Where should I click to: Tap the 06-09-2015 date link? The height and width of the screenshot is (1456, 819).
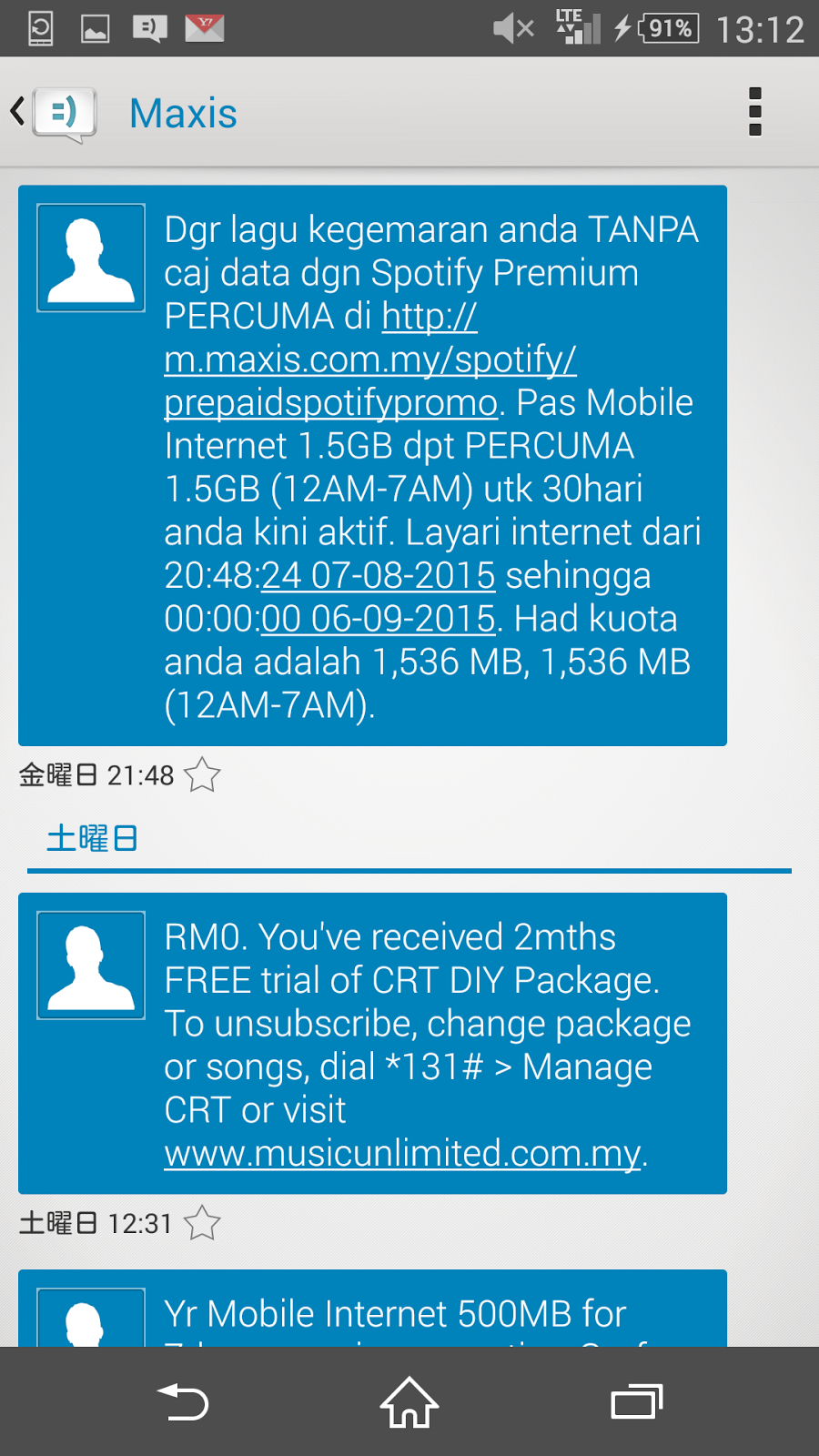pos(378,619)
